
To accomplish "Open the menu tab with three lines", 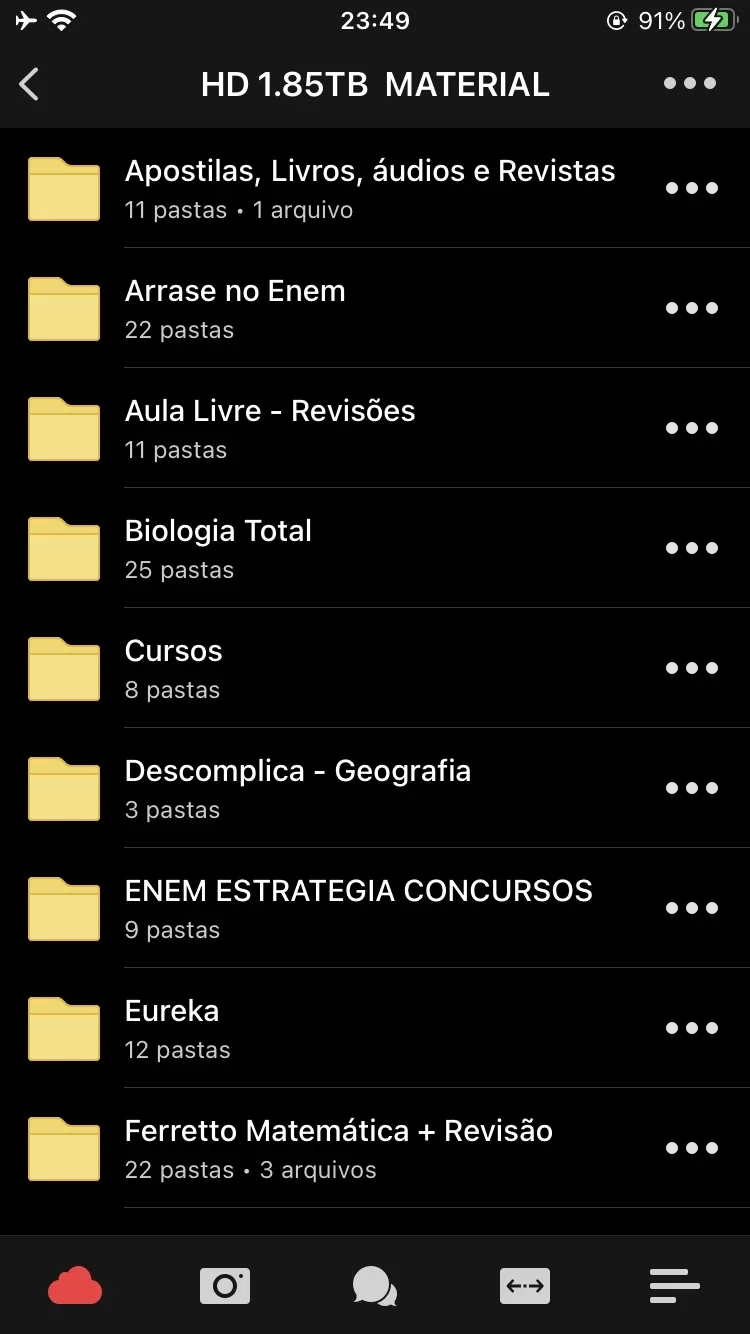I will 675,1285.
